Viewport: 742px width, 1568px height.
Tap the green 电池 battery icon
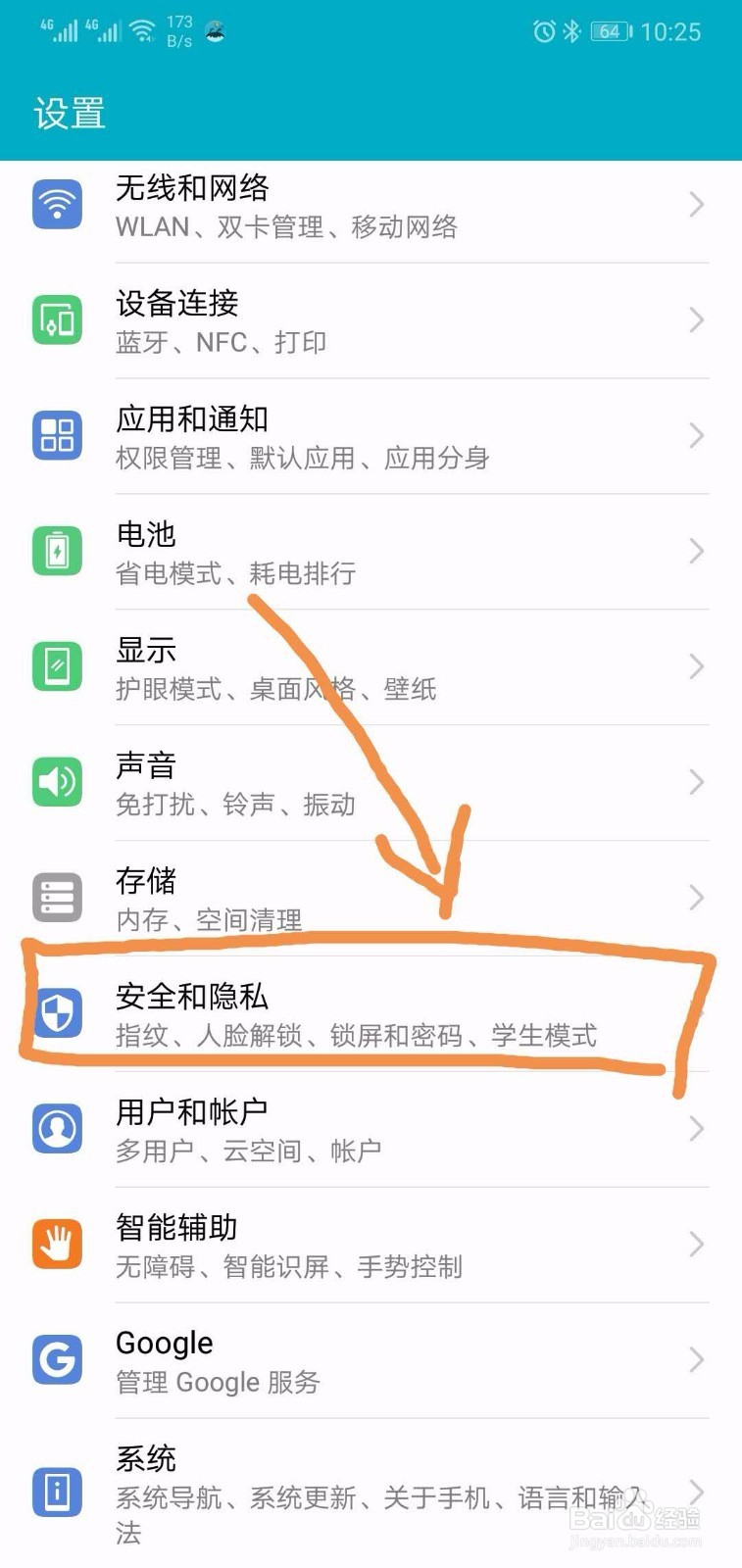[57, 551]
